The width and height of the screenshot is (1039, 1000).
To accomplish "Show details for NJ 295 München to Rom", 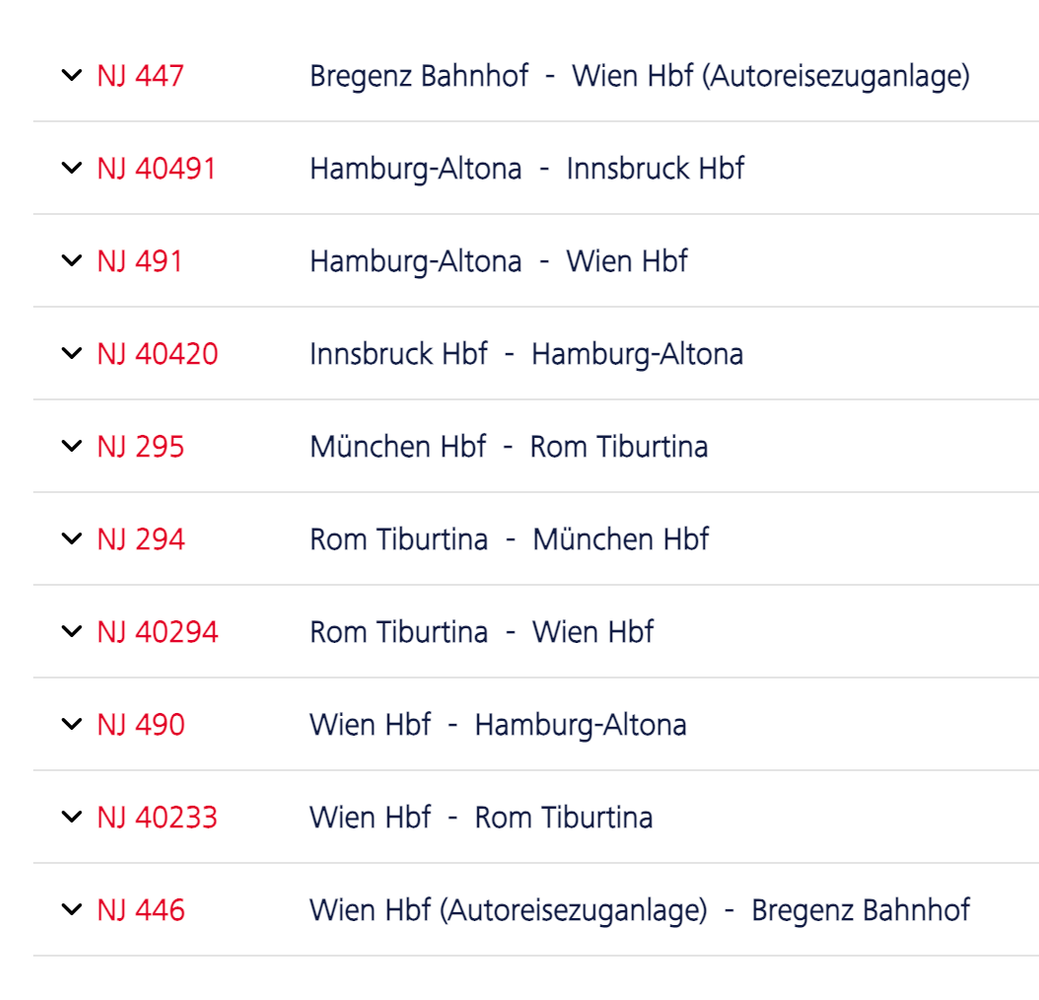I will tap(71, 447).
